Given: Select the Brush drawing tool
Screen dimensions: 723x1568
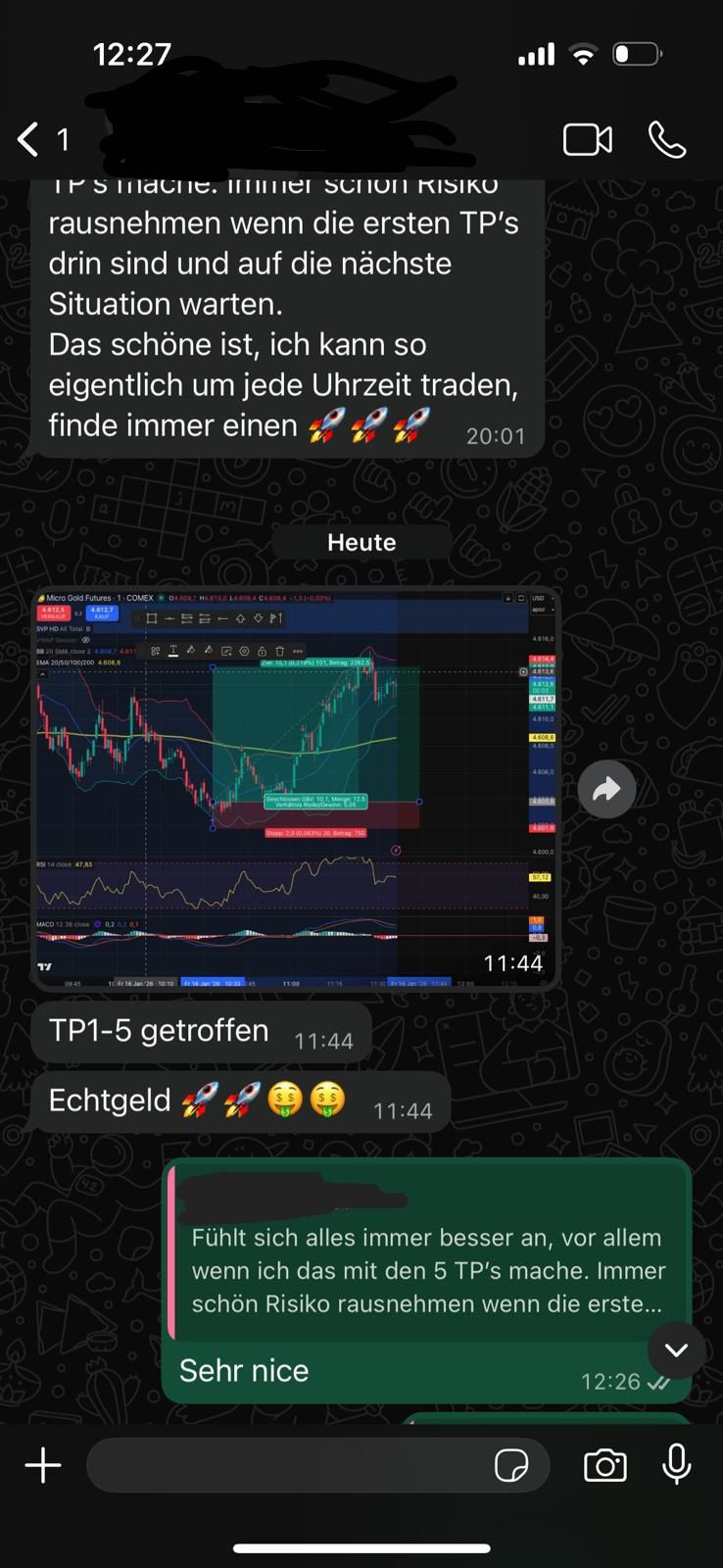Looking at the screenshot, I should (192, 651).
